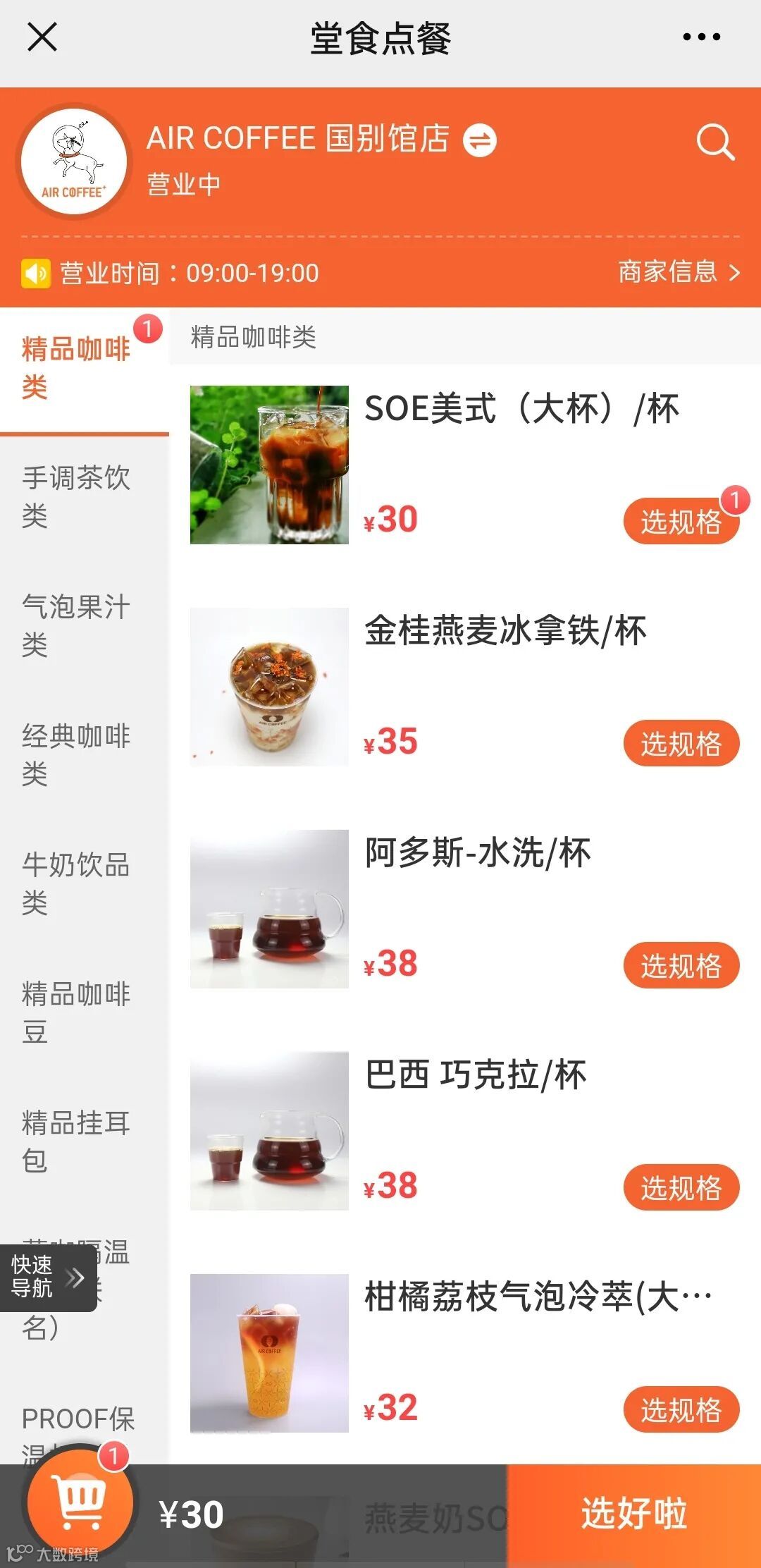The height and width of the screenshot is (1568, 761).
Task: Go to 牛奶饮品类 category
Action: tap(76, 883)
